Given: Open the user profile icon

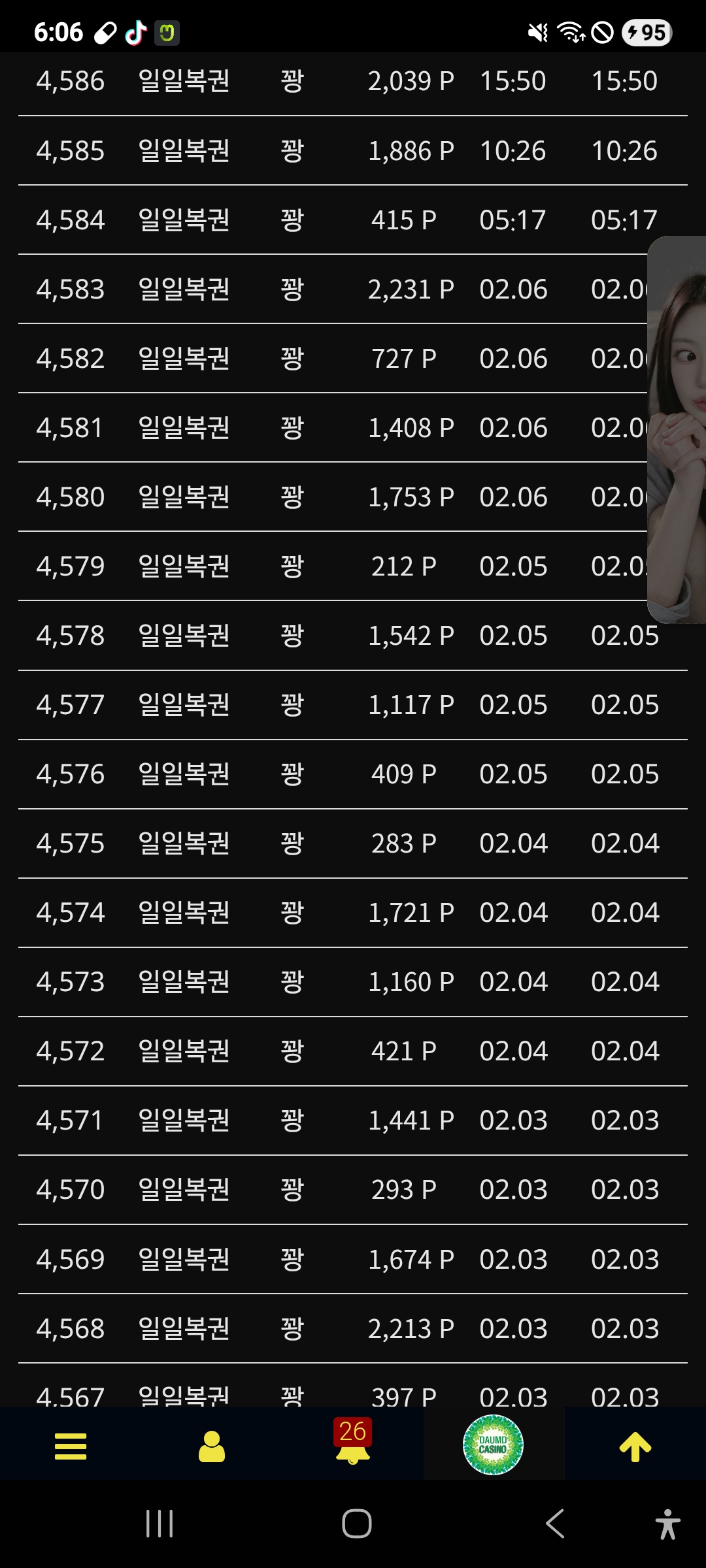Looking at the screenshot, I should pos(211,1446).
